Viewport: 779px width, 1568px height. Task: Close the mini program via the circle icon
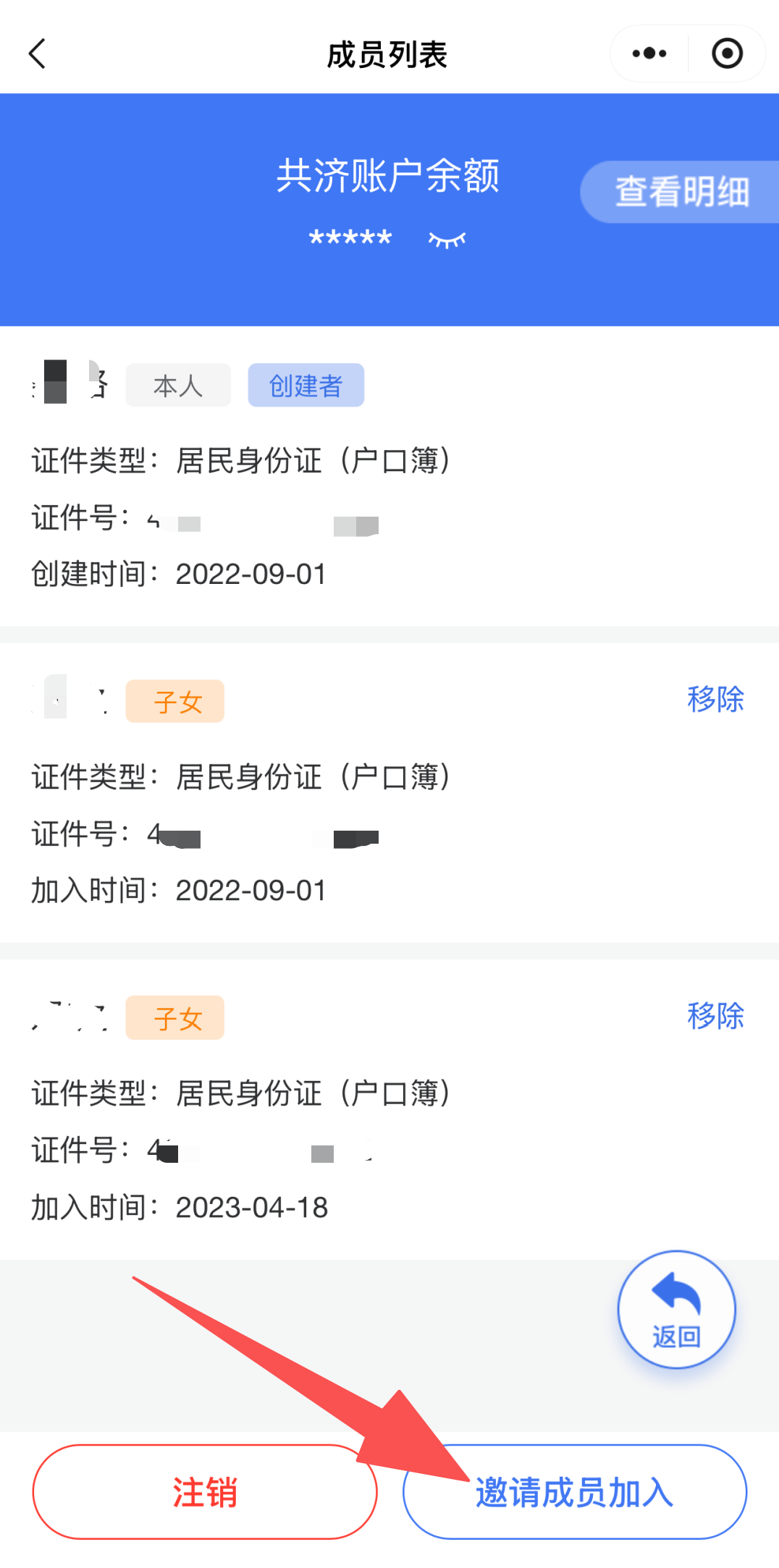point(727,54)
